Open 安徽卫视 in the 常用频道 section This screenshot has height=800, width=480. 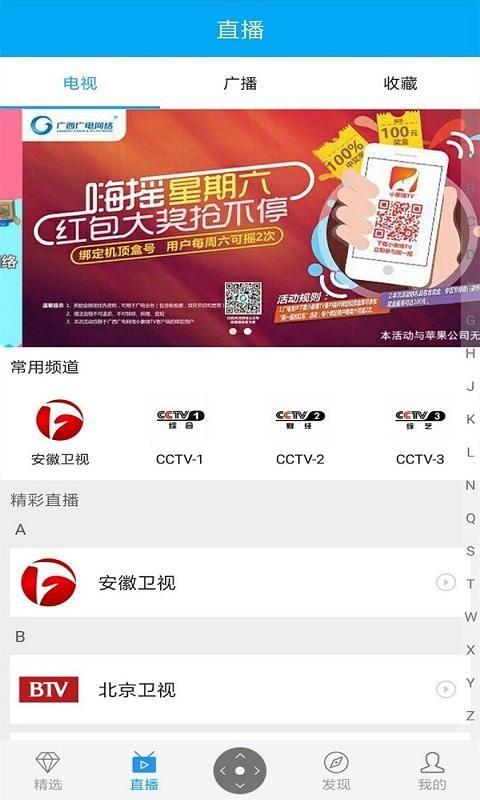coord(60,433)
